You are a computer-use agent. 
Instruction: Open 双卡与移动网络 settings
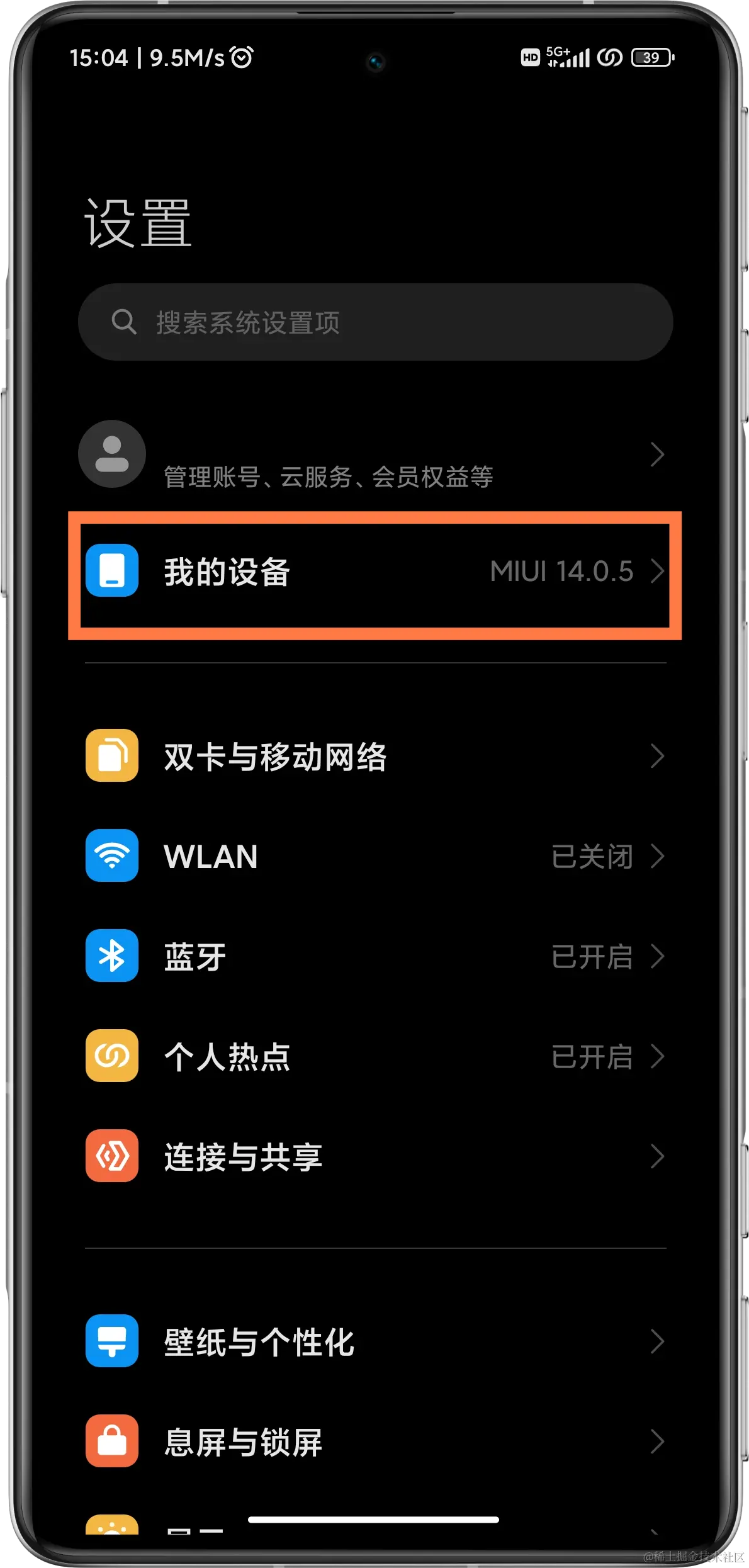pyautogui.click(x=375, y=756)
